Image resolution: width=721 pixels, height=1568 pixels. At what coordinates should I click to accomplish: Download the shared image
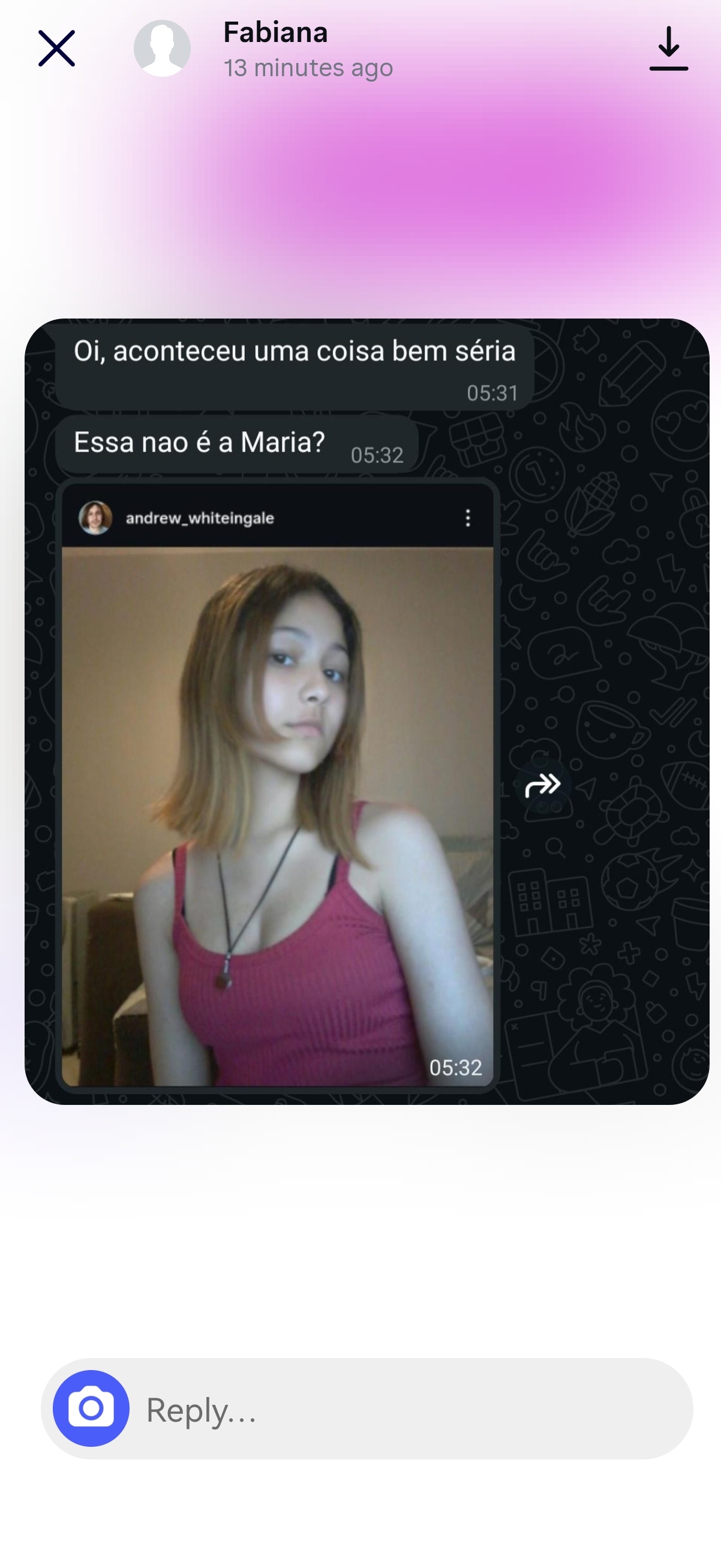tap(668, 49)
